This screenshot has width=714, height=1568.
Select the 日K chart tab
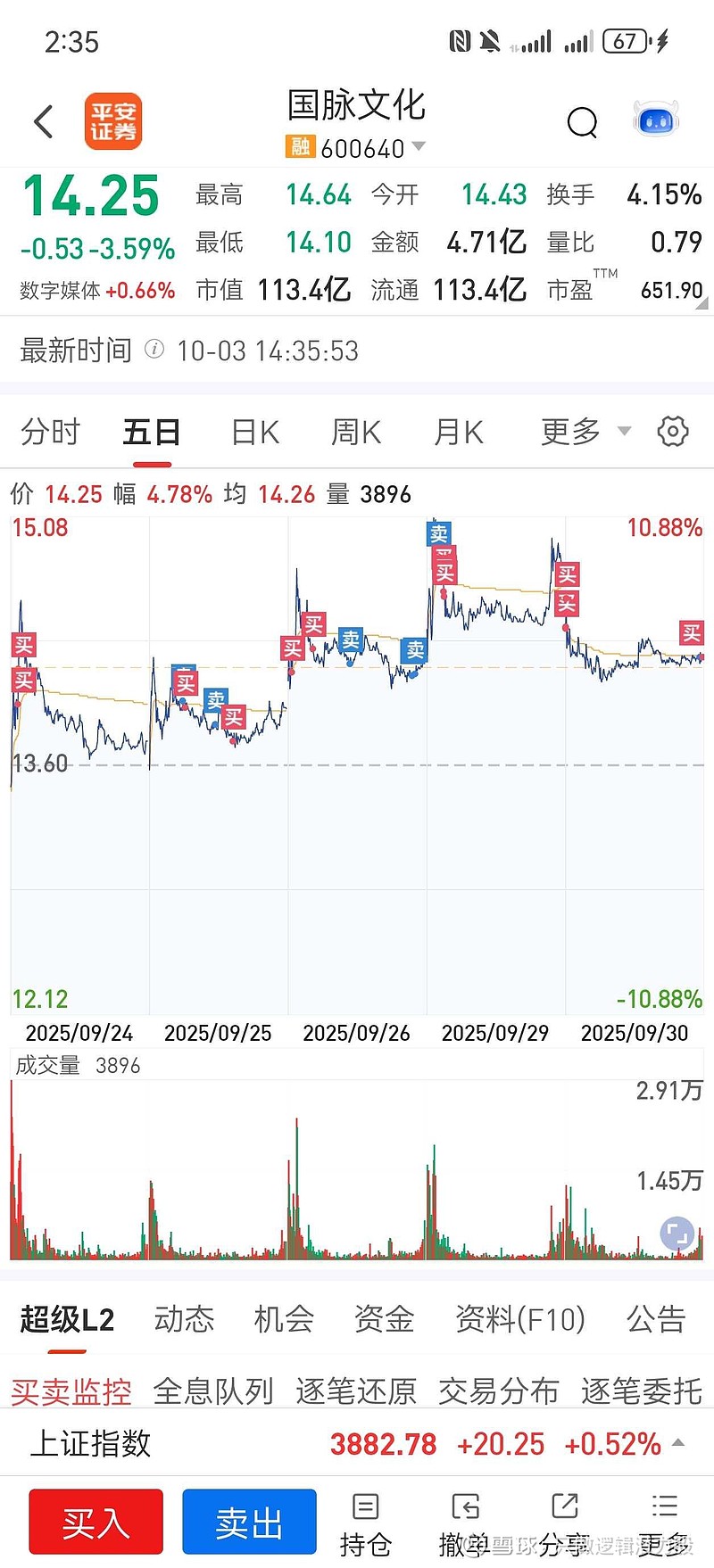point(255,432)
